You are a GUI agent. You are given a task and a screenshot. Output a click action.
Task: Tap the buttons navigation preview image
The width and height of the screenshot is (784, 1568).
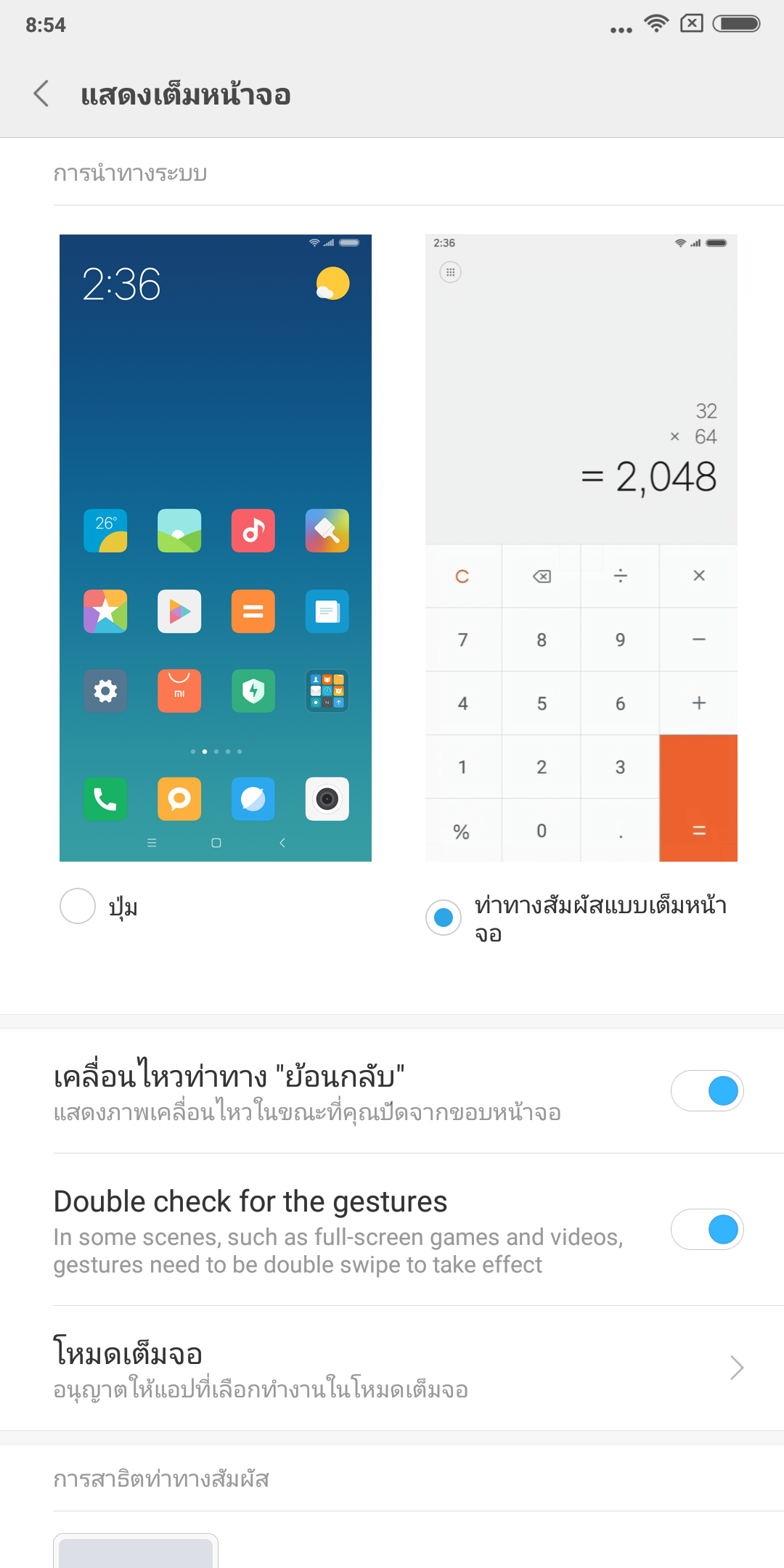coord(216,548)
